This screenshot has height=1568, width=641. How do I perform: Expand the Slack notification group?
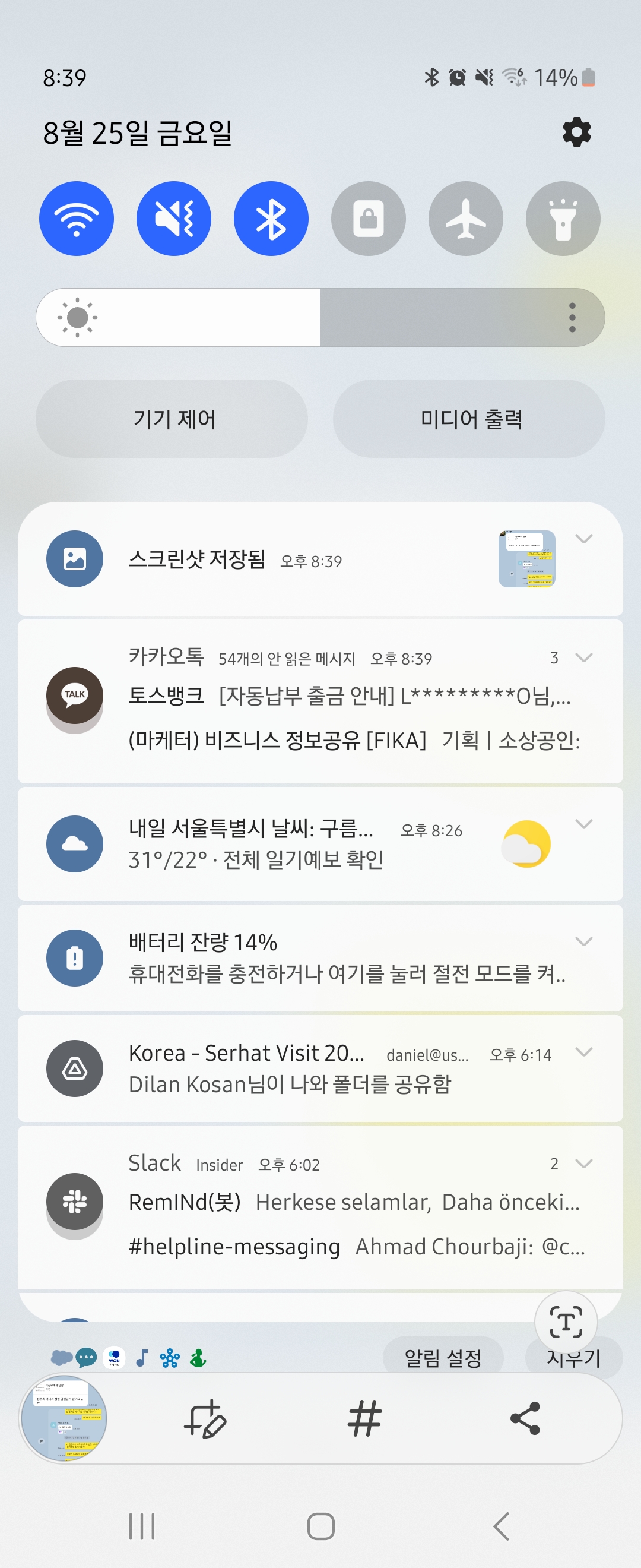pyautogui.click(x=584, y=1164)
